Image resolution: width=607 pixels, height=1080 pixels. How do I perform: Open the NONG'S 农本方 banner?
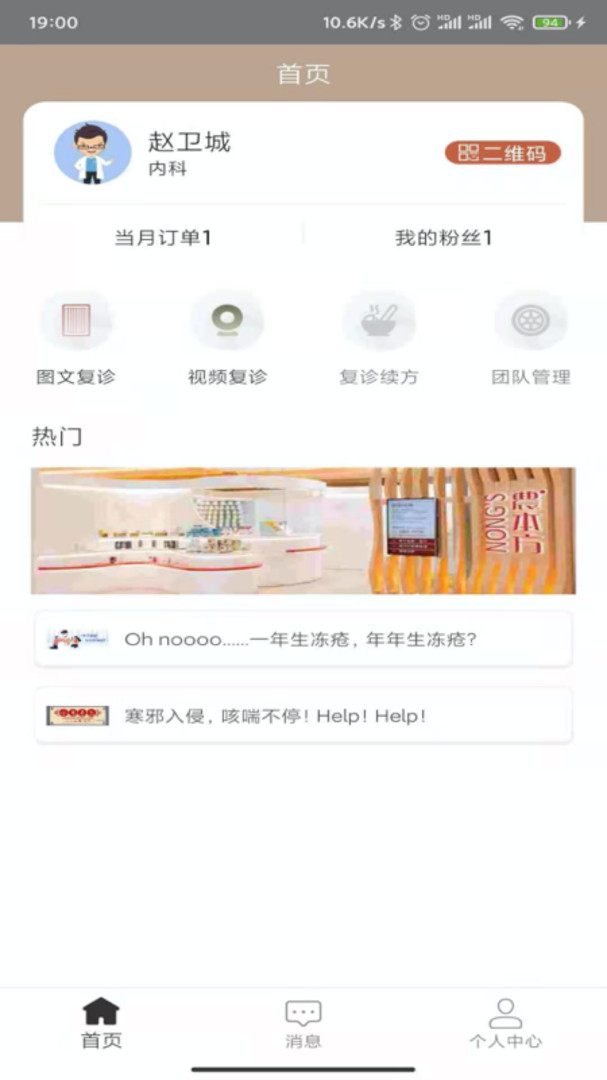[303, 530]
